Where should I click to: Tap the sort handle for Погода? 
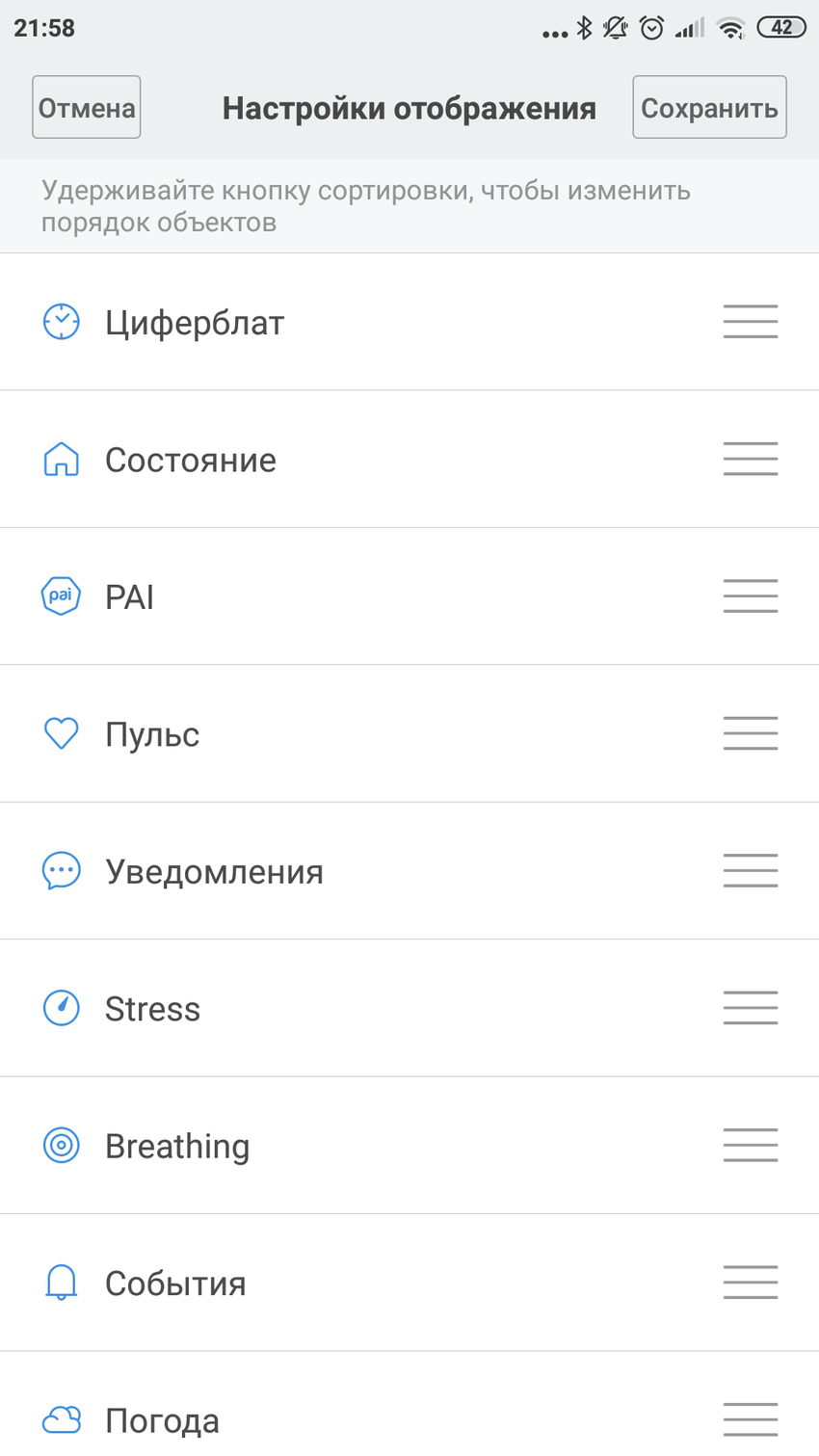coord(751,1419)
